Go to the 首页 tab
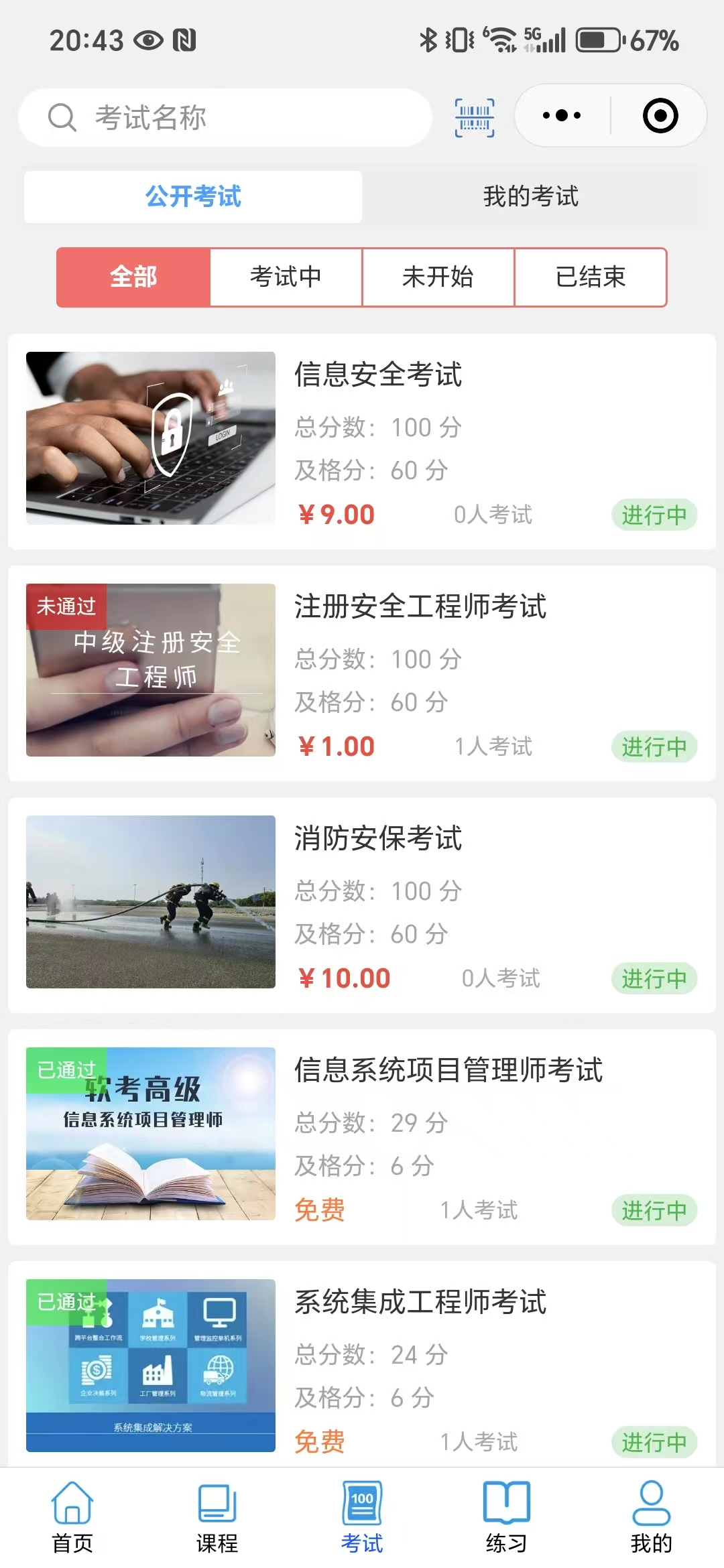 72,1517
